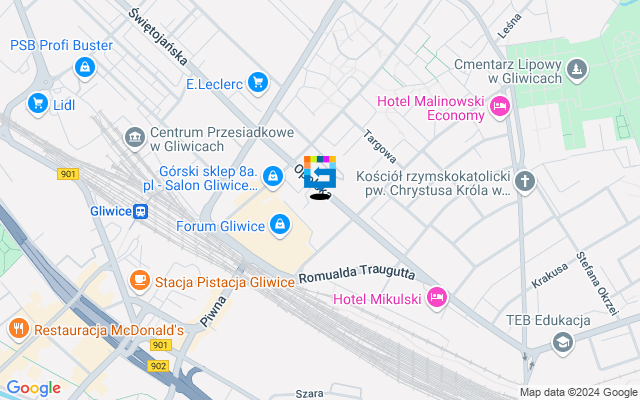The height and width of the screenshot is (400, 640).
Task: Tap the PSB Profi Buster marker
Action: [84, 67]
